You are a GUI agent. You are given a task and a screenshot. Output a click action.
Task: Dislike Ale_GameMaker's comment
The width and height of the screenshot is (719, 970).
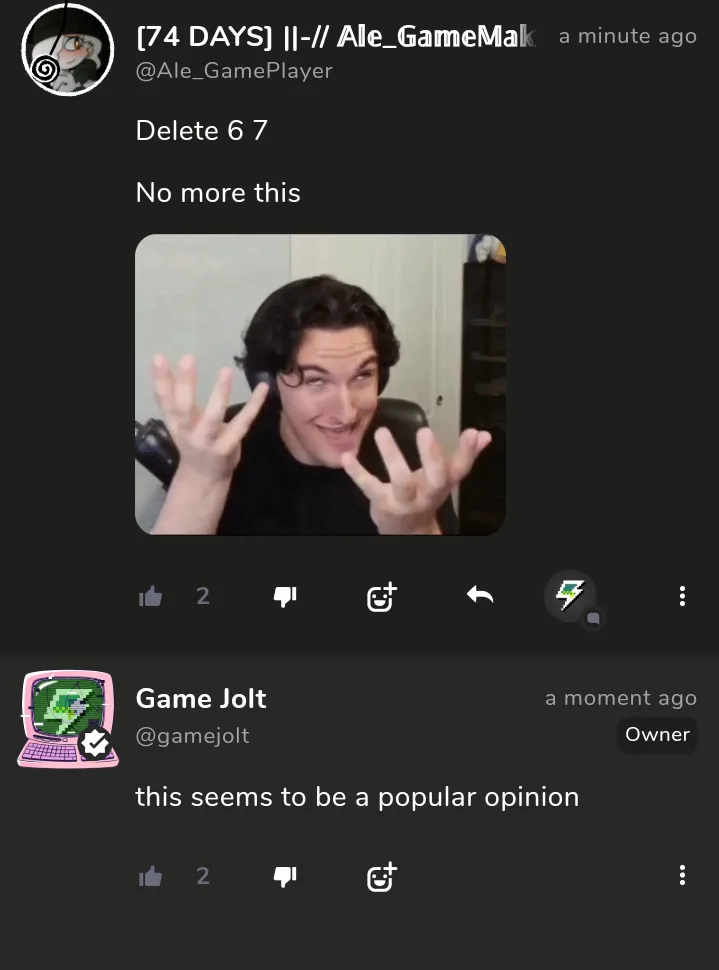point(285,596)
